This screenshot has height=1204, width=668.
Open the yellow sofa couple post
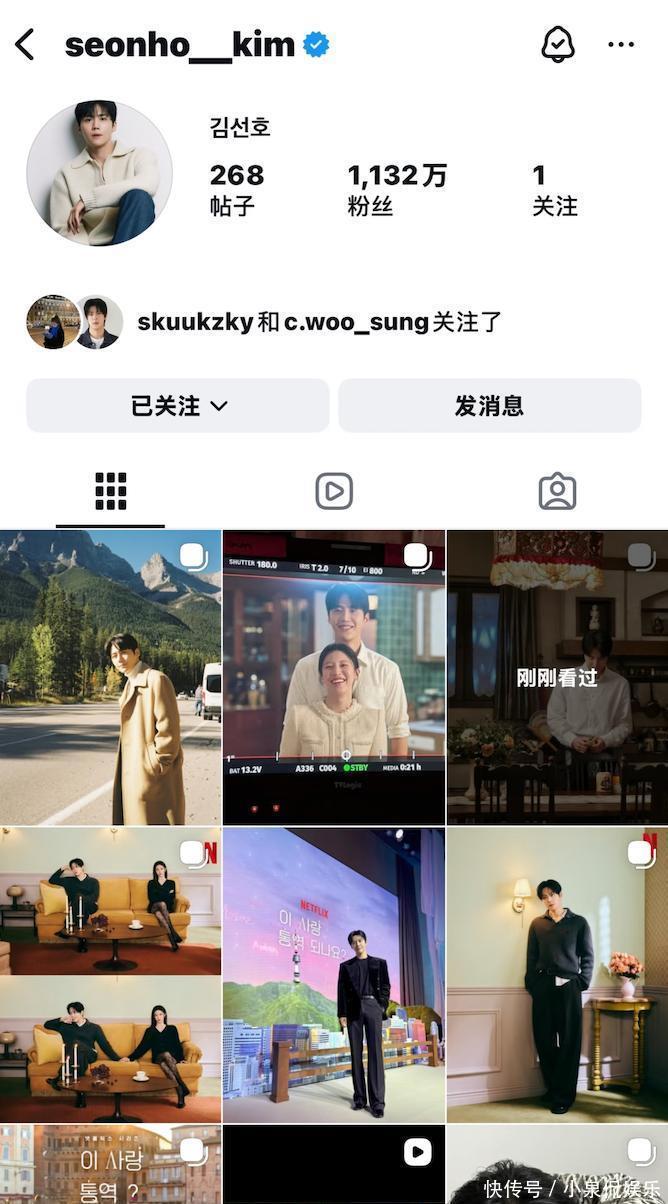pos(110,975)
